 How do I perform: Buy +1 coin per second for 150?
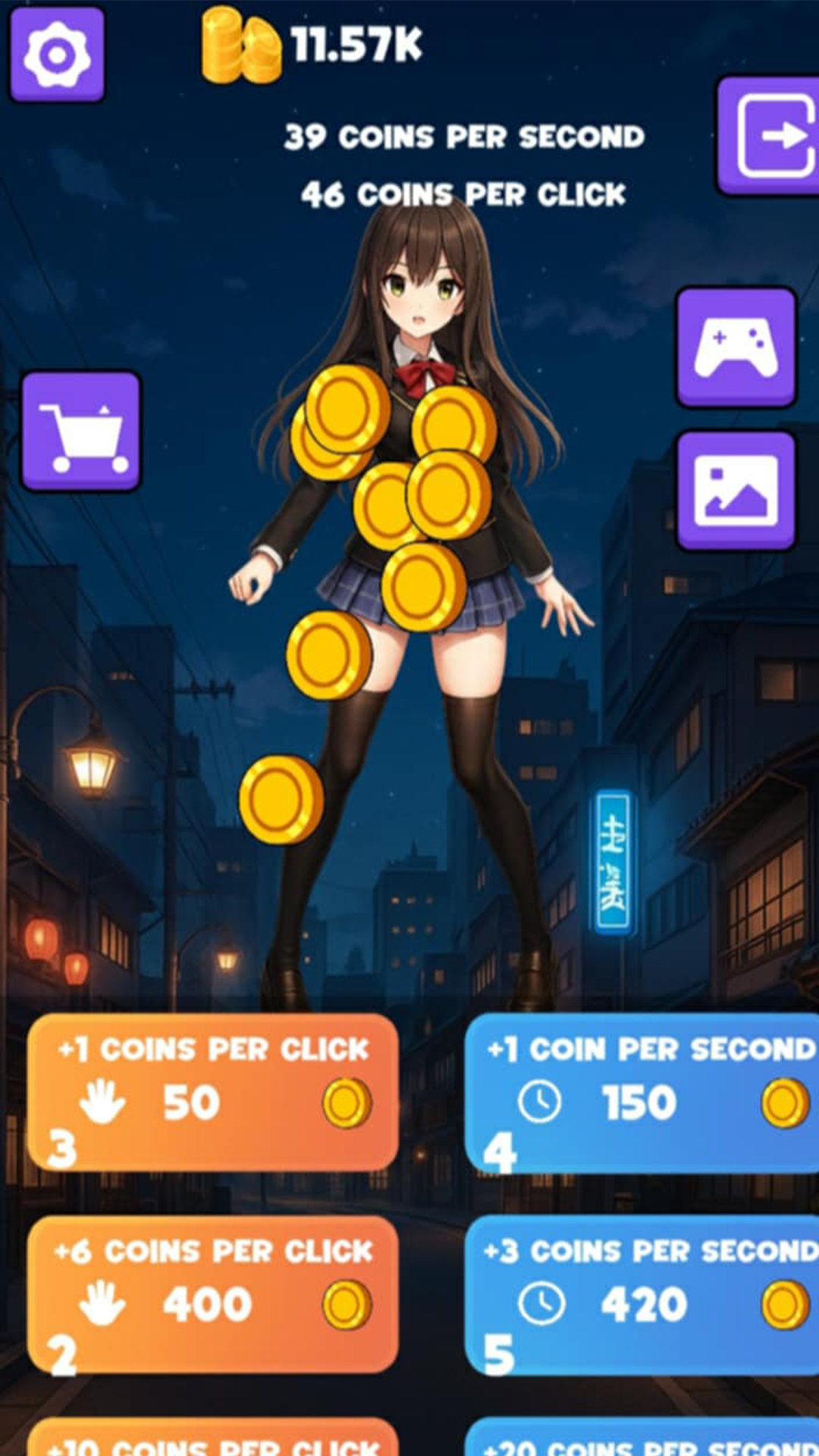(643, 1093)
